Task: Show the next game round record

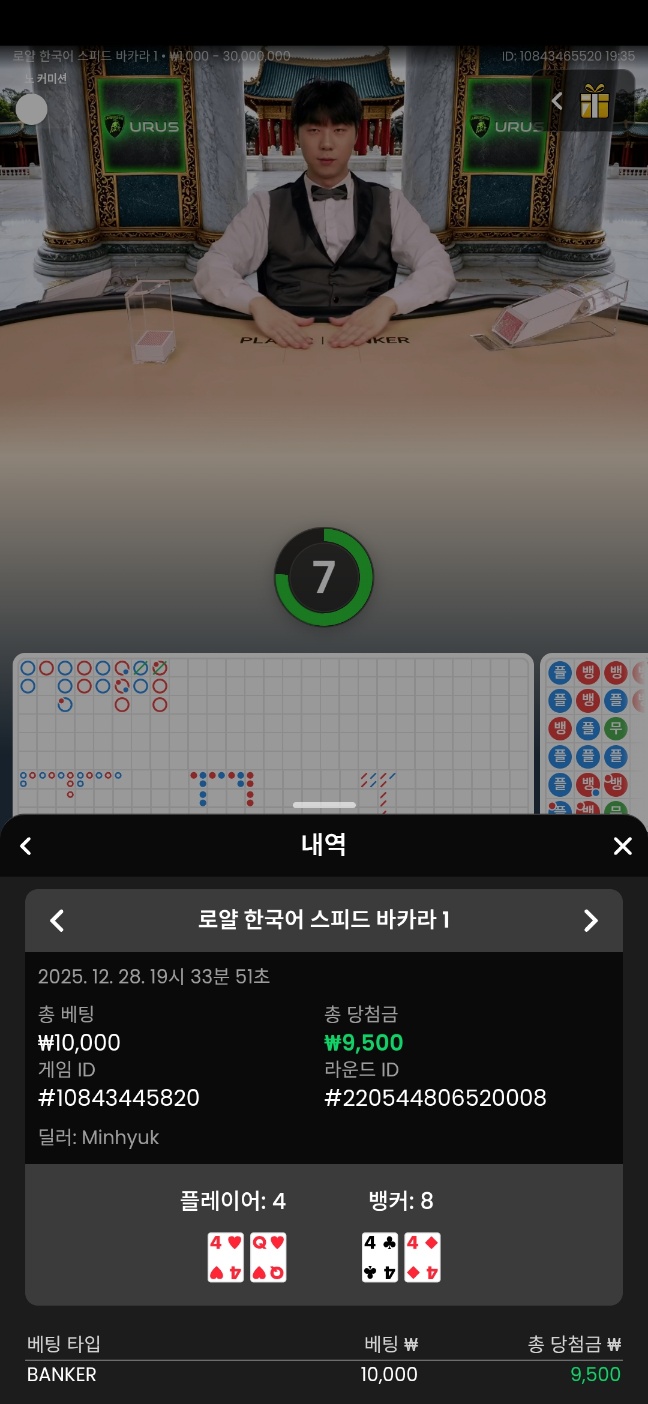Action: pos(590,921)
